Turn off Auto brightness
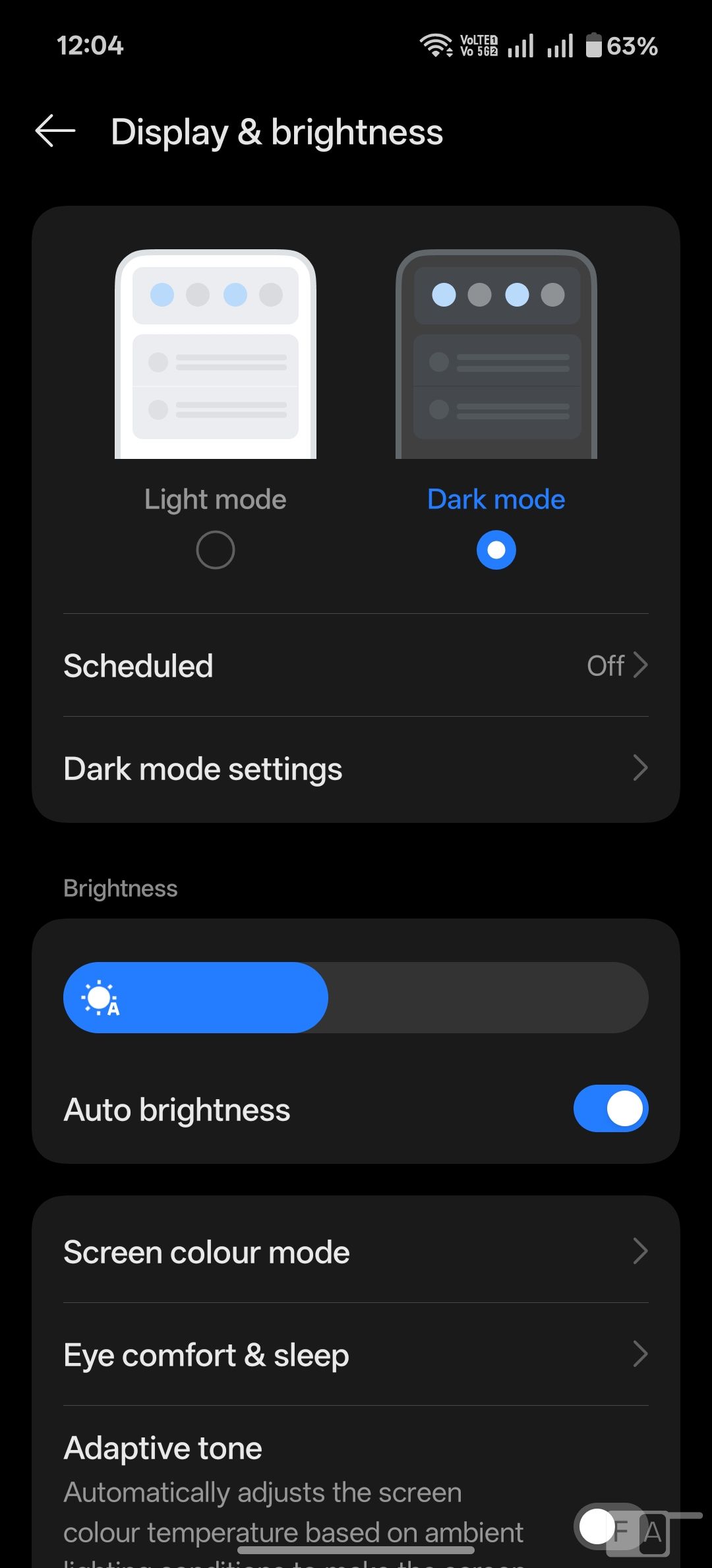This screenshot has height=1568, width=712. tap(611, 1108)
